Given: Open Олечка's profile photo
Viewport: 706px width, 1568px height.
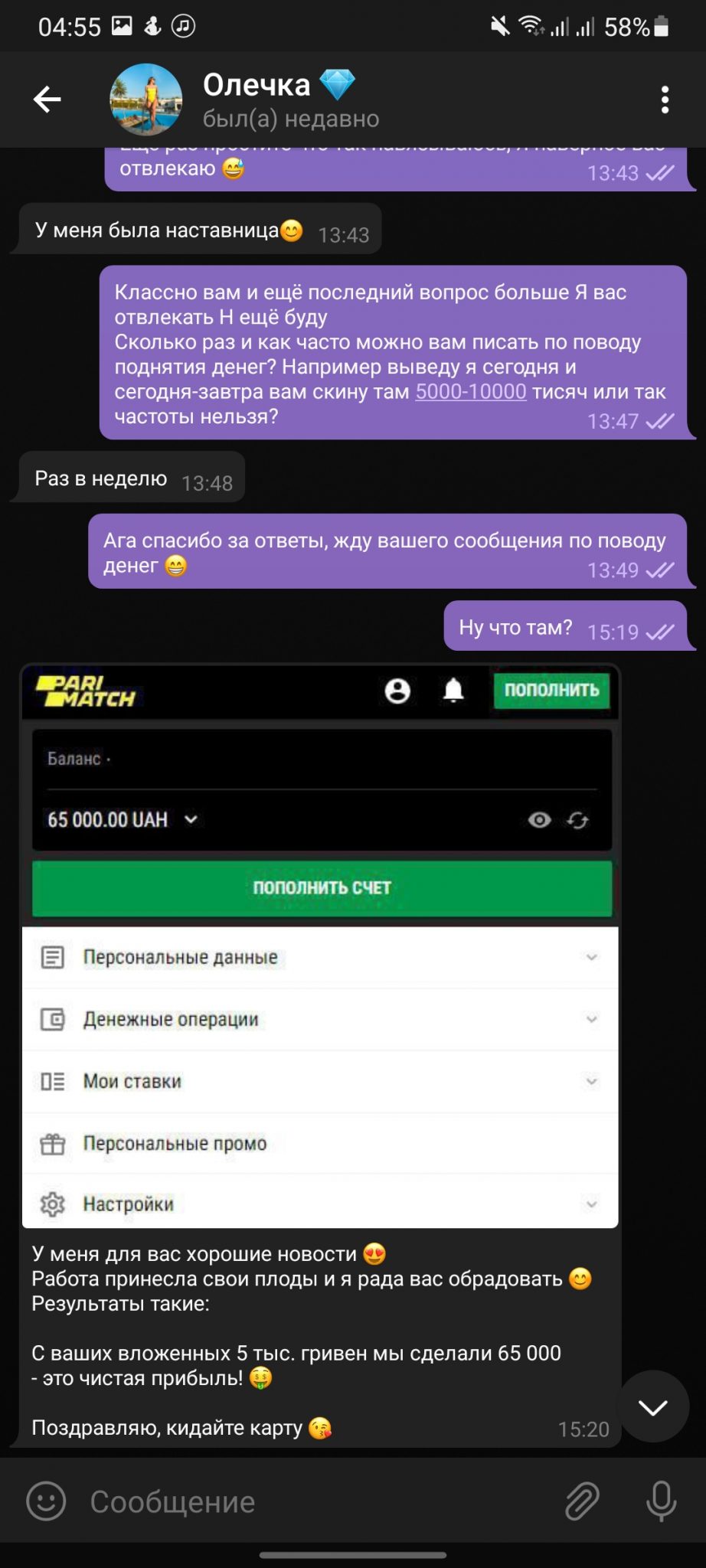Looking at the screenshot, I should tap(146, 100).
